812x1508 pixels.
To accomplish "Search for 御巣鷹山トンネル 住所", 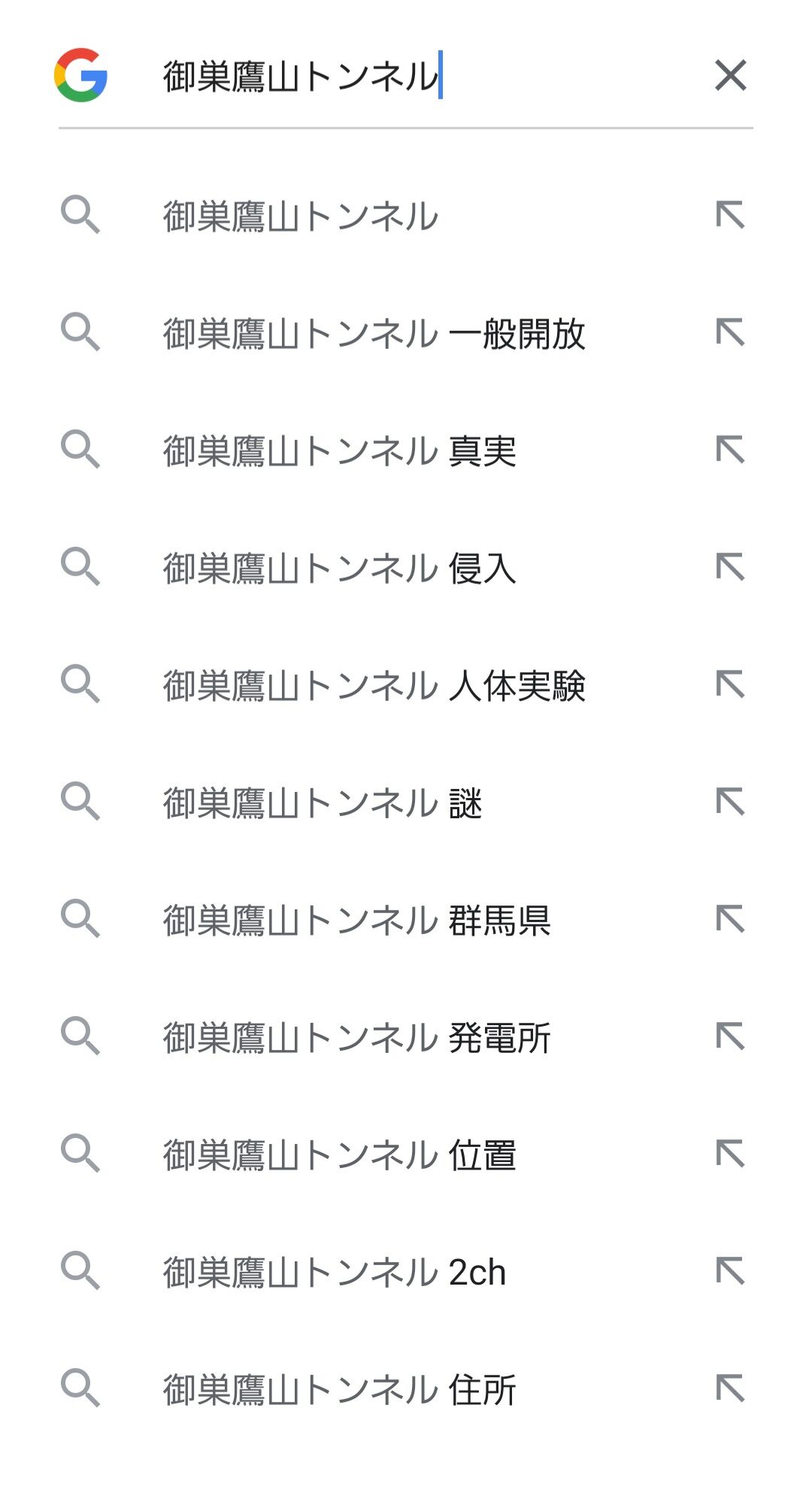I will pos(339,1390).
